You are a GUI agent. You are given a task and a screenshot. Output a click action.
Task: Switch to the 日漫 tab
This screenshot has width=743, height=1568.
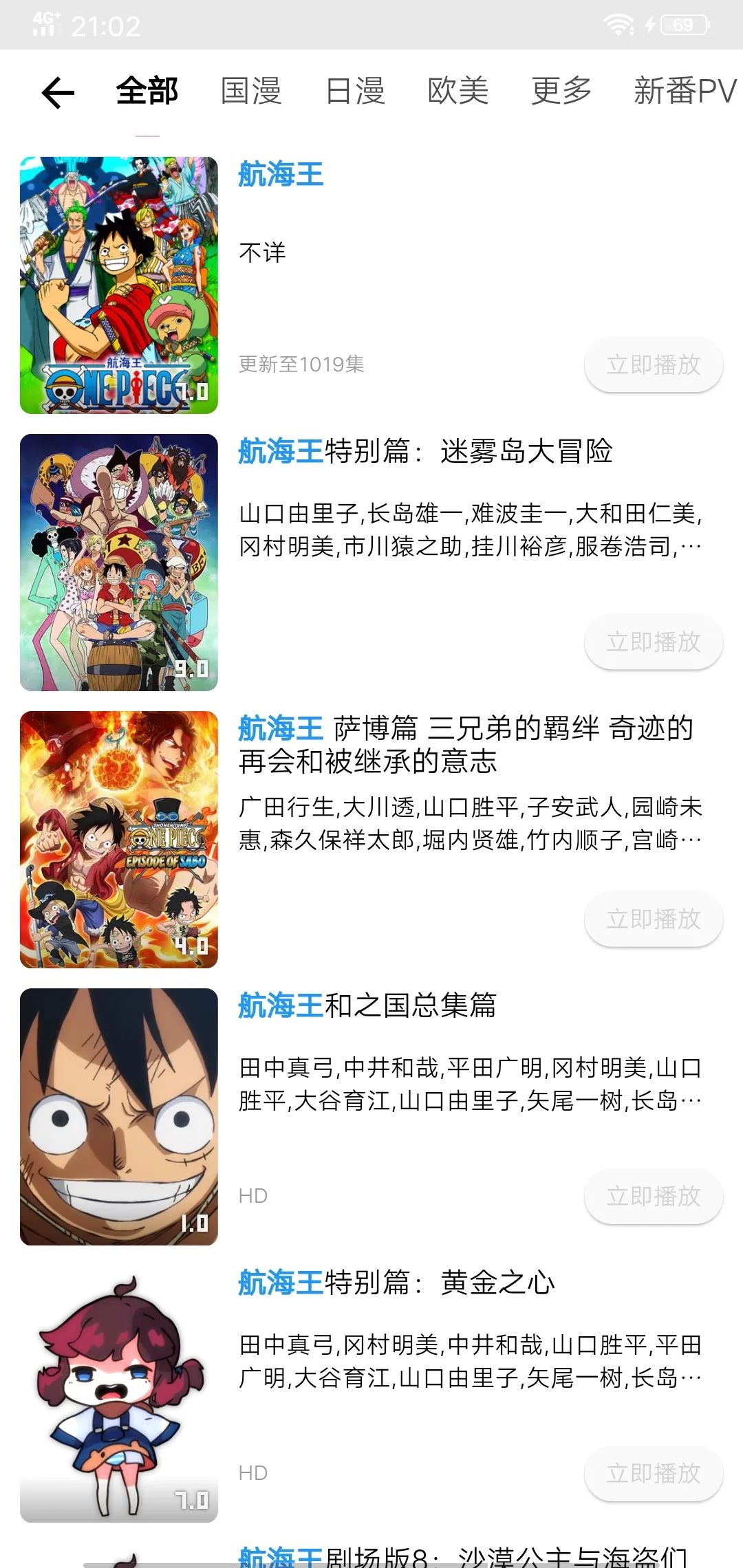coord(354,91)
